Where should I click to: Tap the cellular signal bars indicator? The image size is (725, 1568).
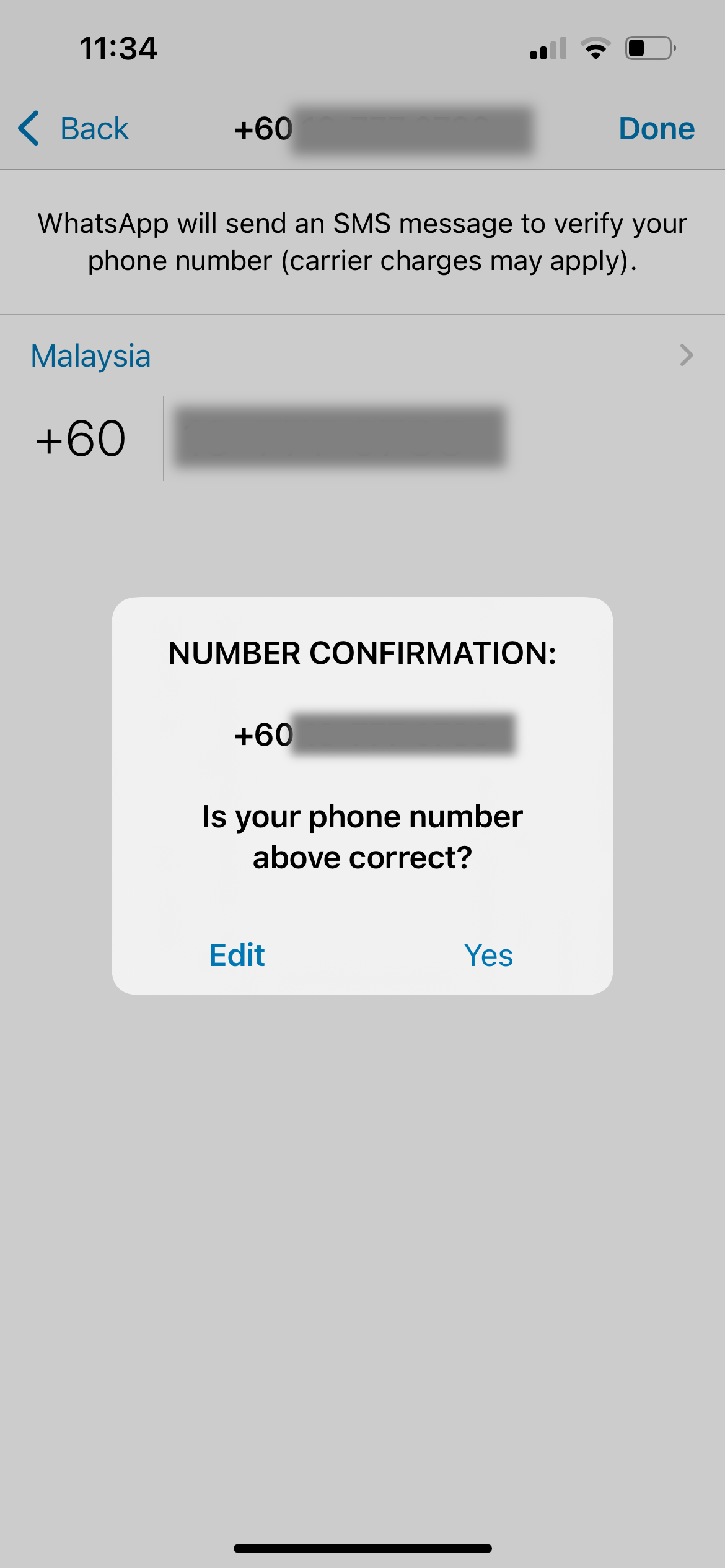tap(548, 48)
